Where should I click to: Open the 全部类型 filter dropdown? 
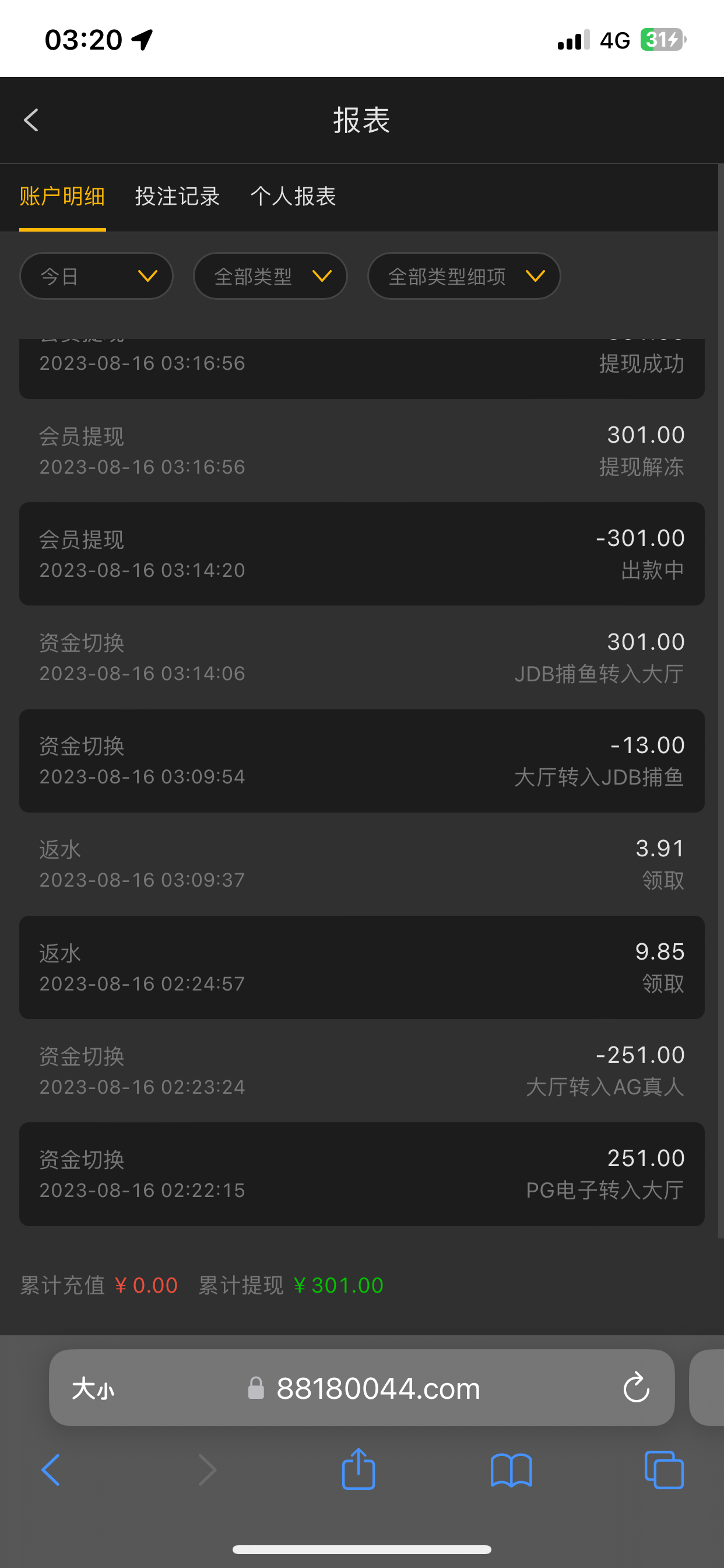tap(270, 276)
